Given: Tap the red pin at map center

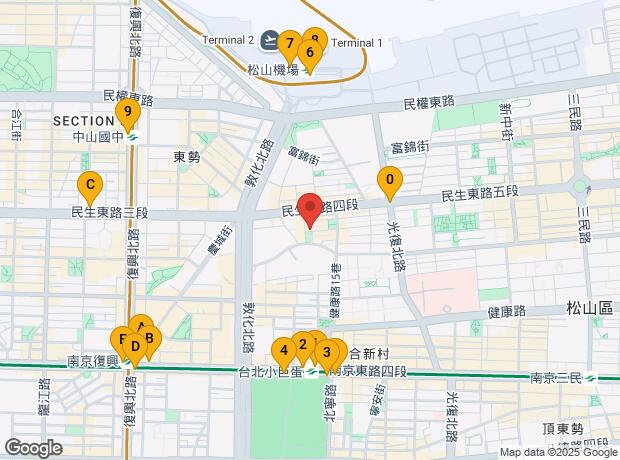Looking at the screenshot, I should pyautogui.click(x=310, y=207).
